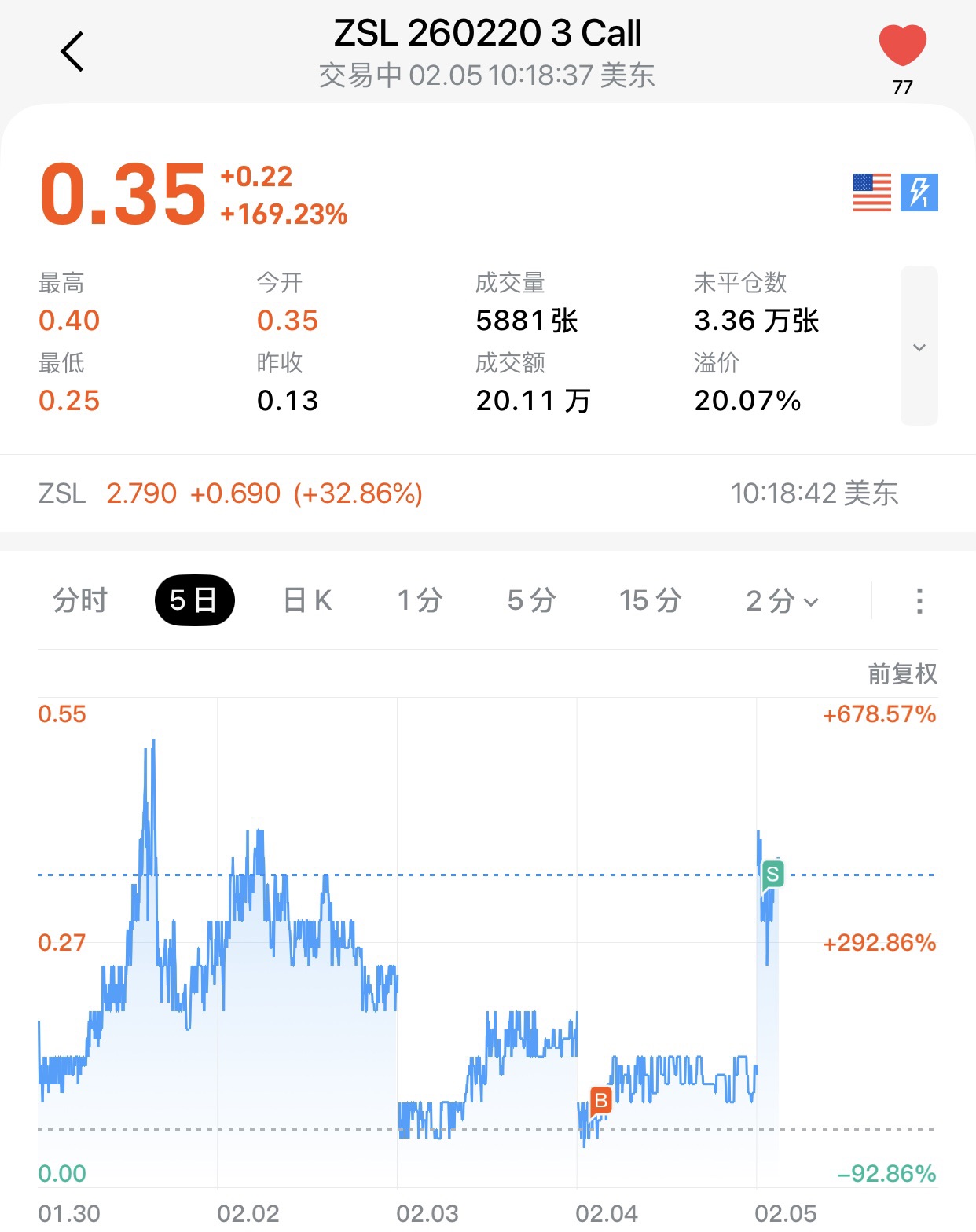Expand the quote details chevron
This screenshot has width=976, height=1232.
tap(919, 346)
